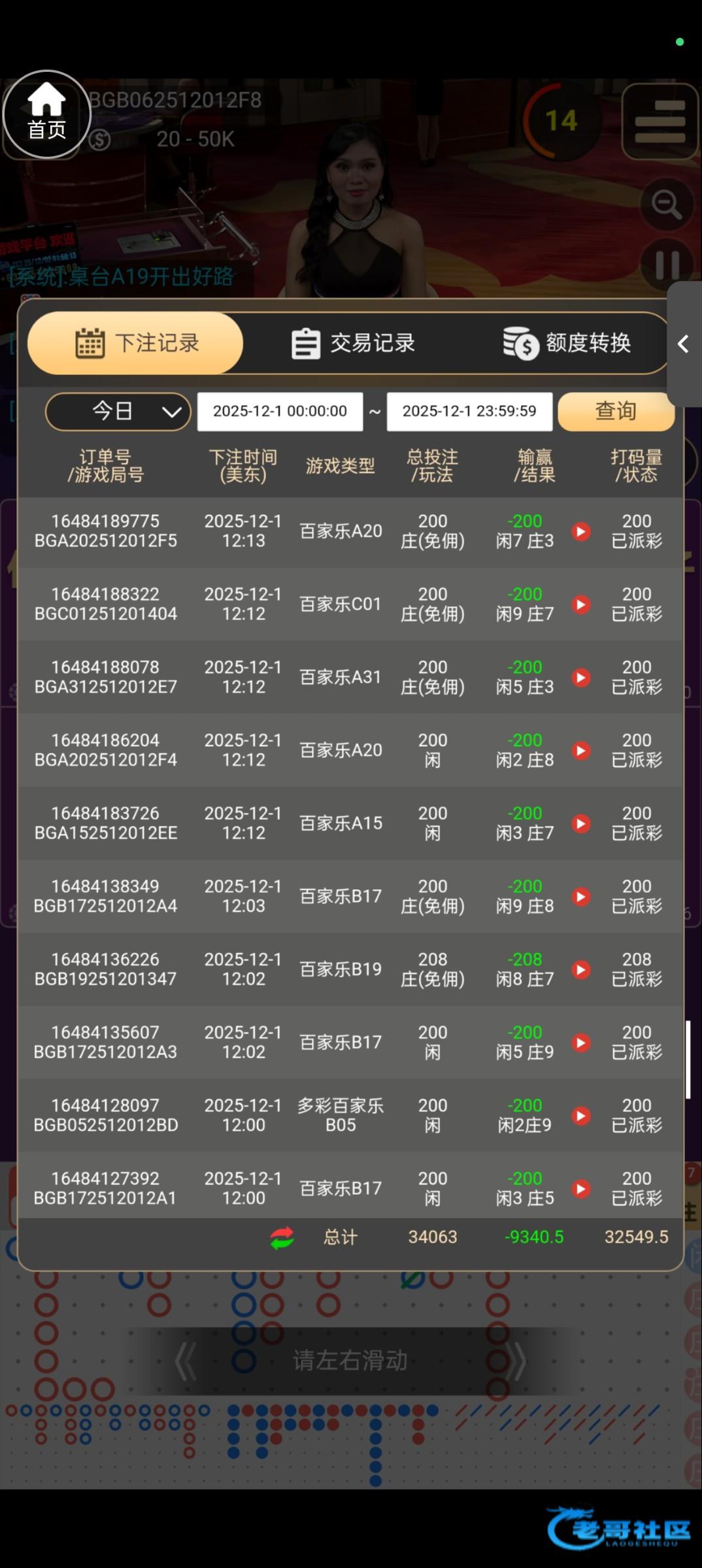Play replay for order 16484127392
702x1568 pixels.
(581, 1189)
